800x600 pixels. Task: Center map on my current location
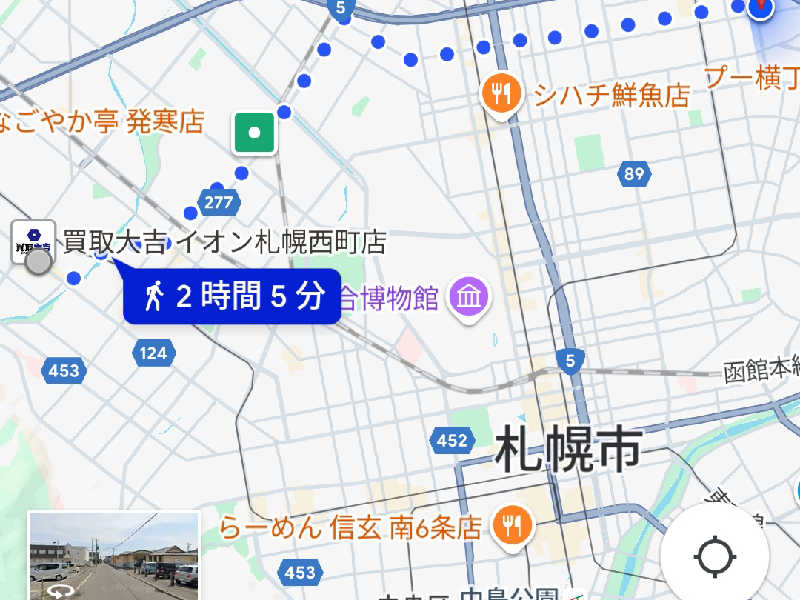click(714, 556)
